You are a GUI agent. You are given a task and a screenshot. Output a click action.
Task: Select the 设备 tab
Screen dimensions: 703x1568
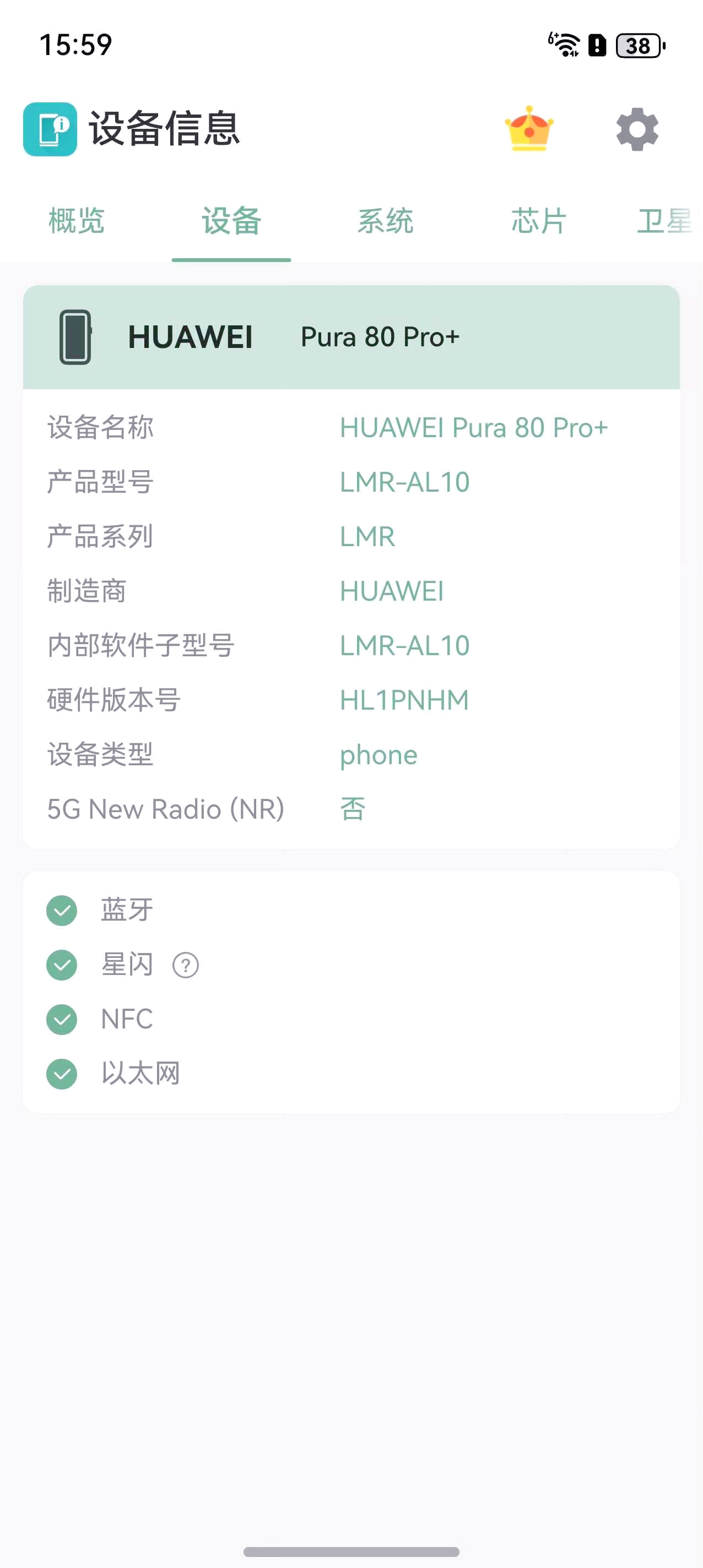click(231, 220)
